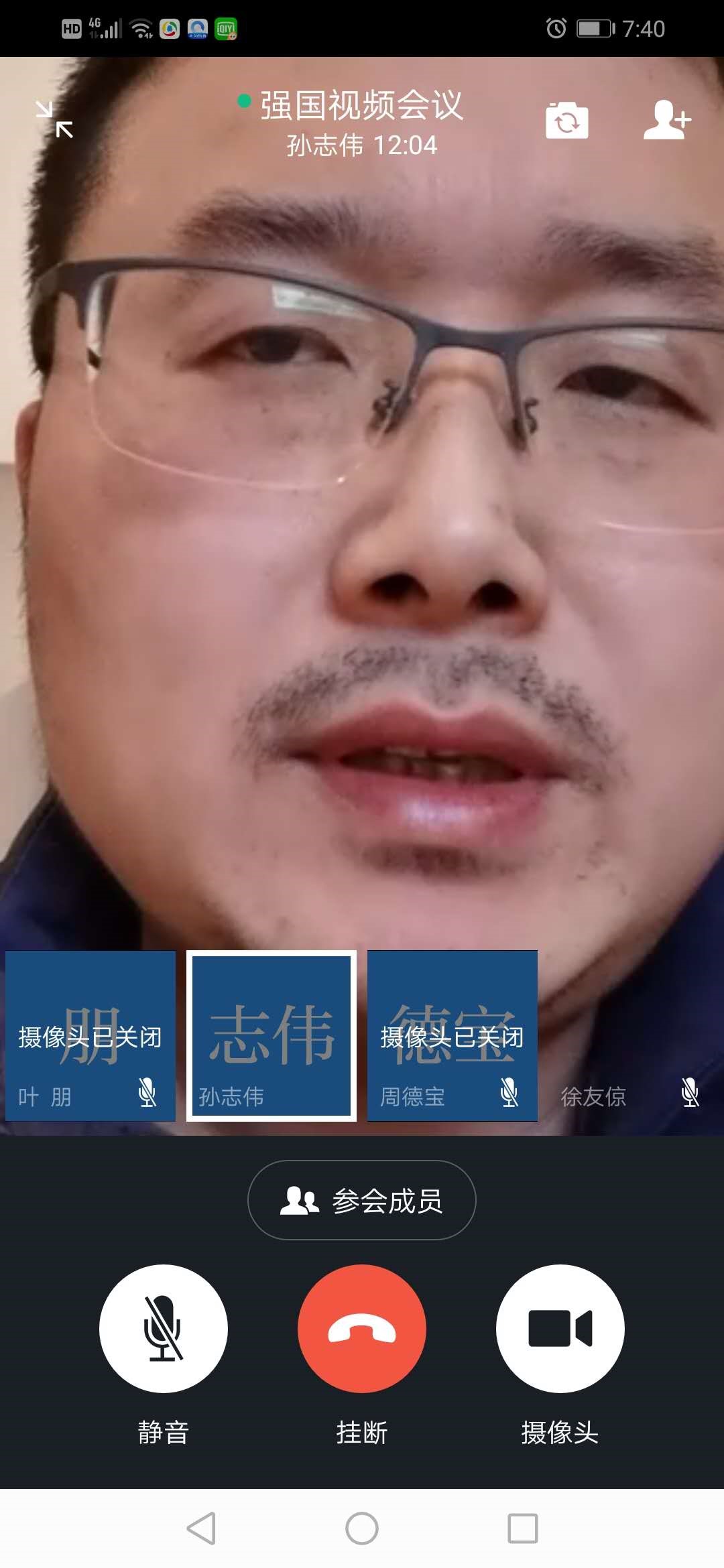724x1568 pixels.
Task: Flip the camera view
Action: tap(566, 121)
